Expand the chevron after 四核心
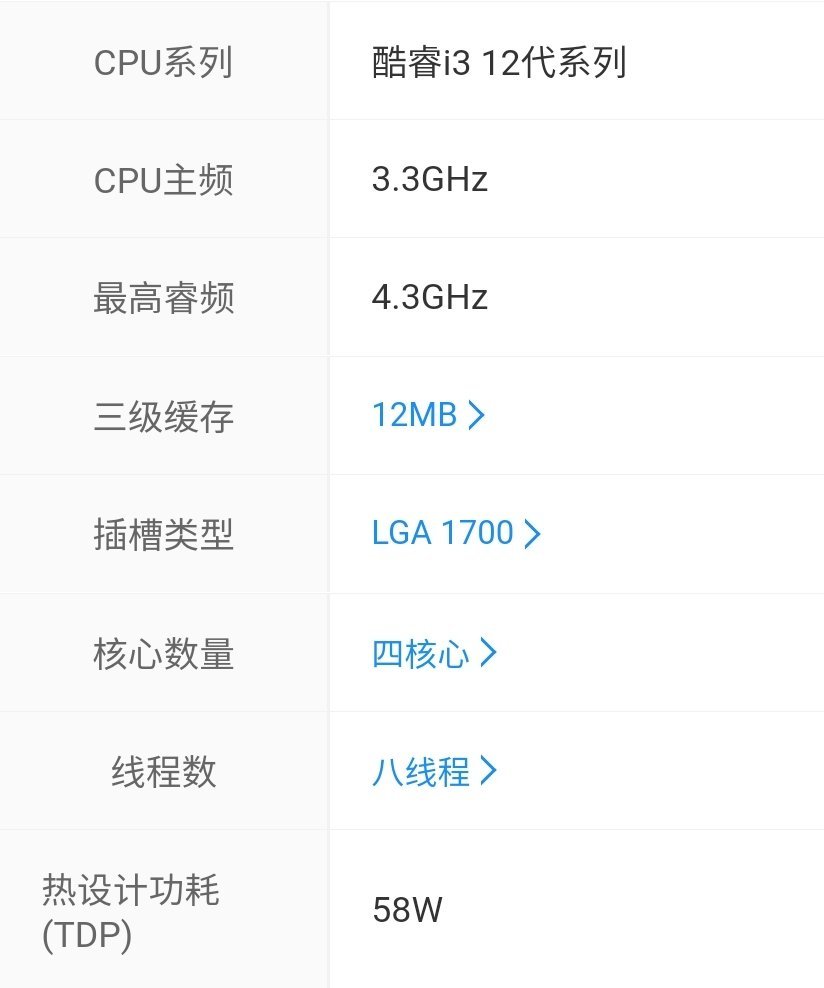The width and height of the screenshot is (824, 988). tap(490, 652)
